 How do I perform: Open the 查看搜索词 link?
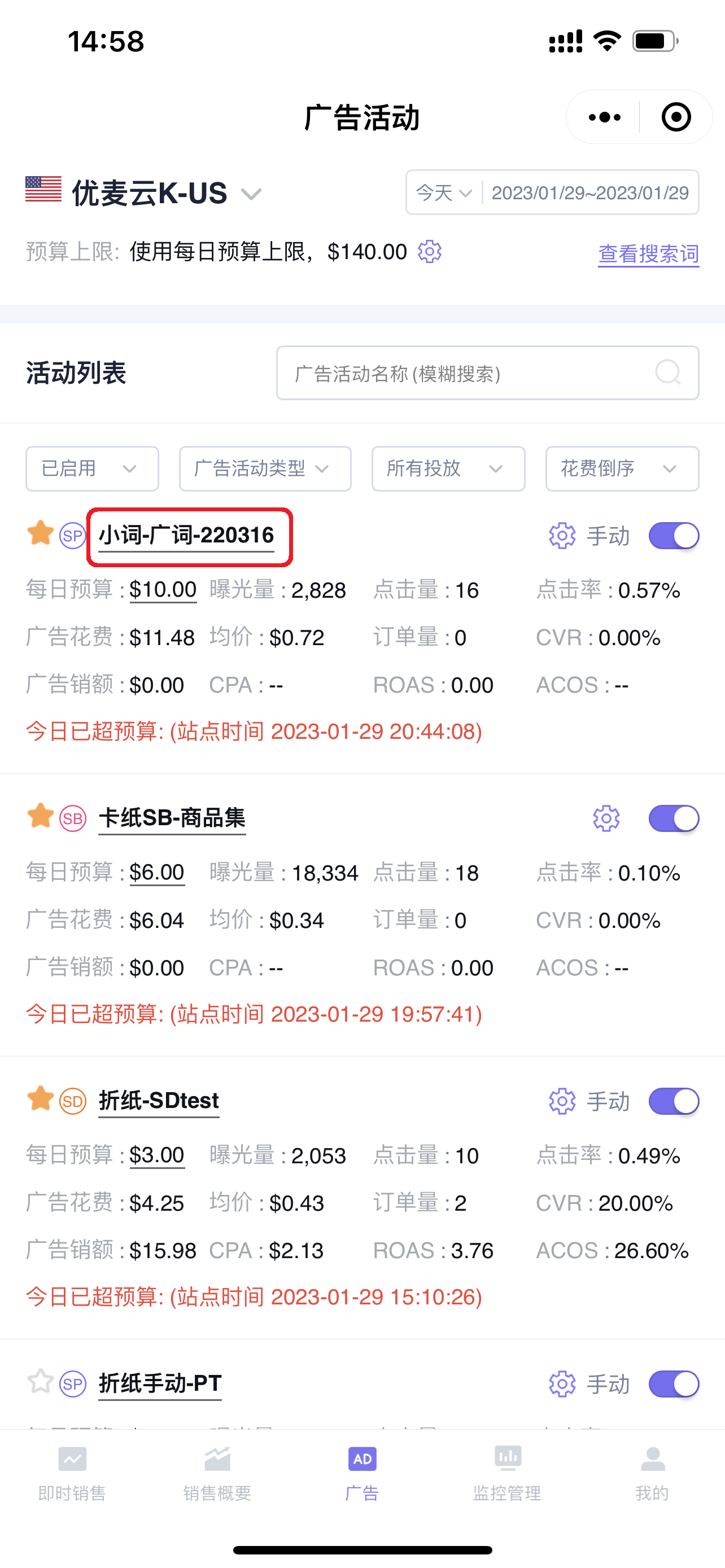pos(648,254)
